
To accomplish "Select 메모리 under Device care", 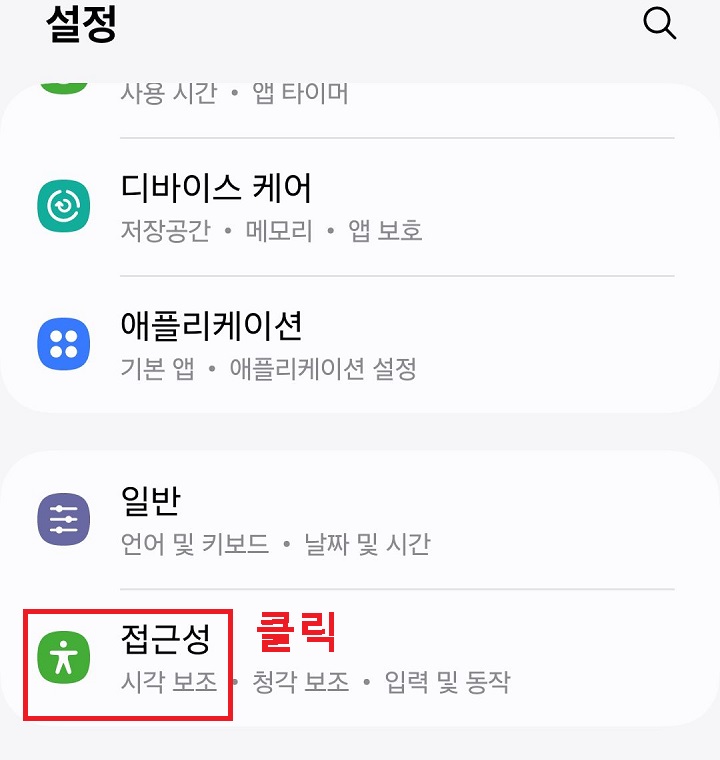I will tap(280, 230).
